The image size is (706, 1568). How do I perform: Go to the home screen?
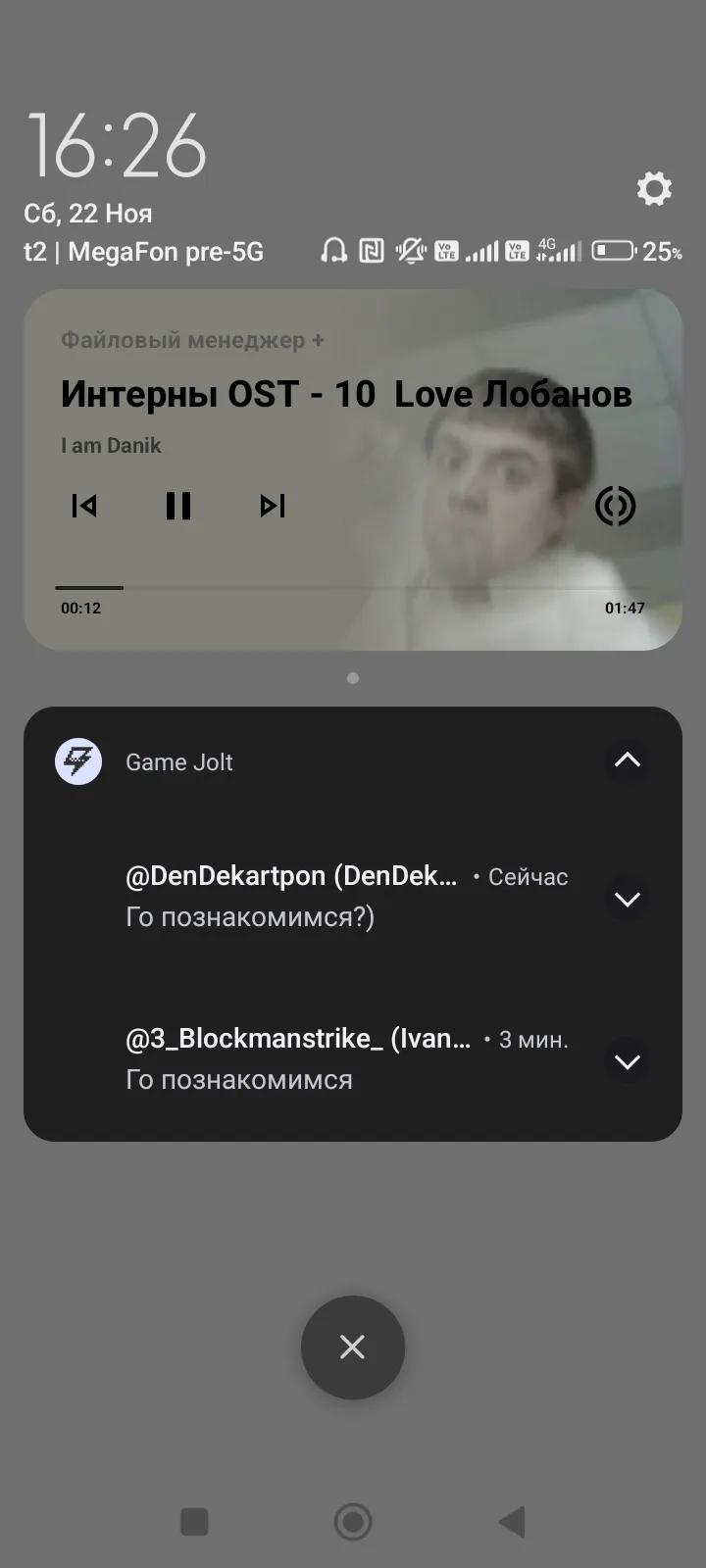click(x=353, y=1522)
